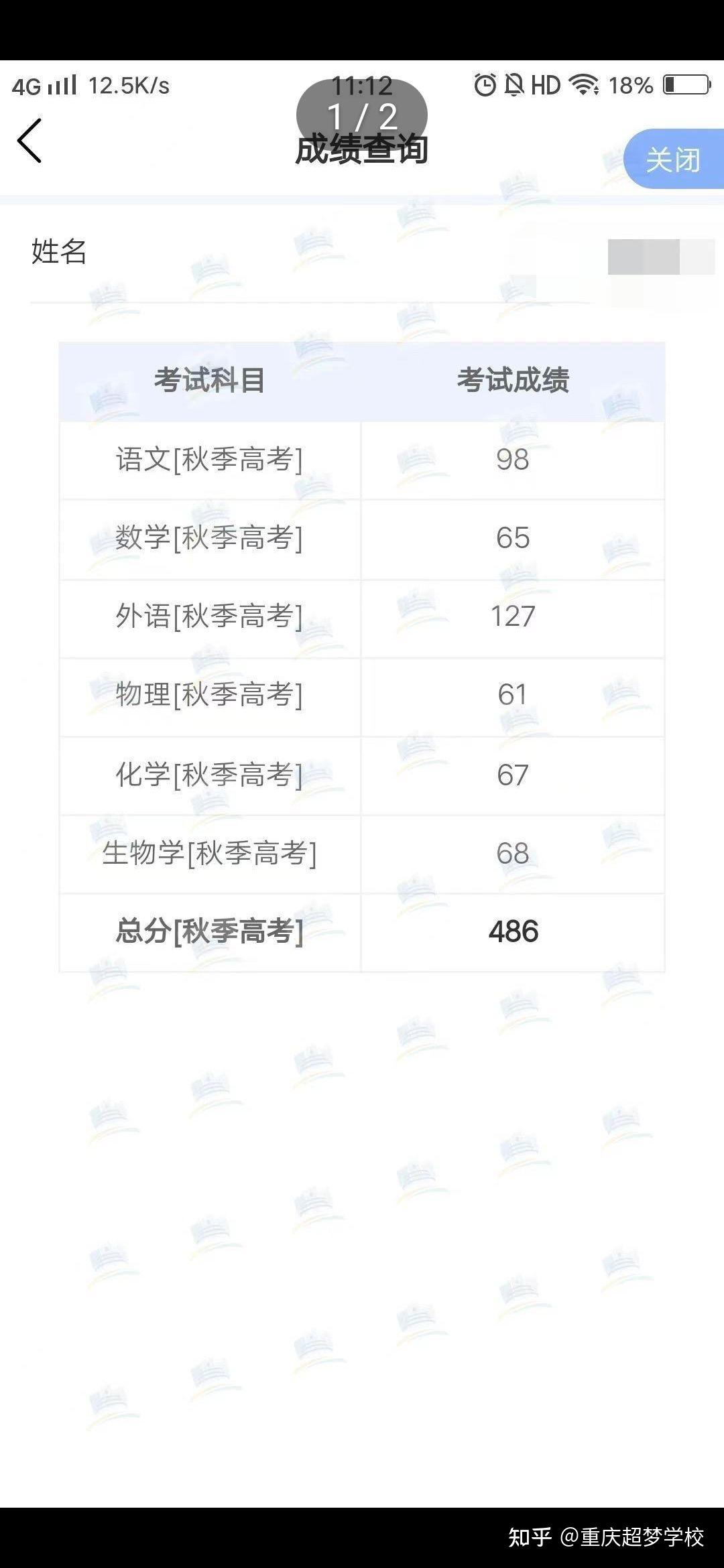724x1568 pixels.
Task: Go back using the top-left arrow
Action: (29, 141)
